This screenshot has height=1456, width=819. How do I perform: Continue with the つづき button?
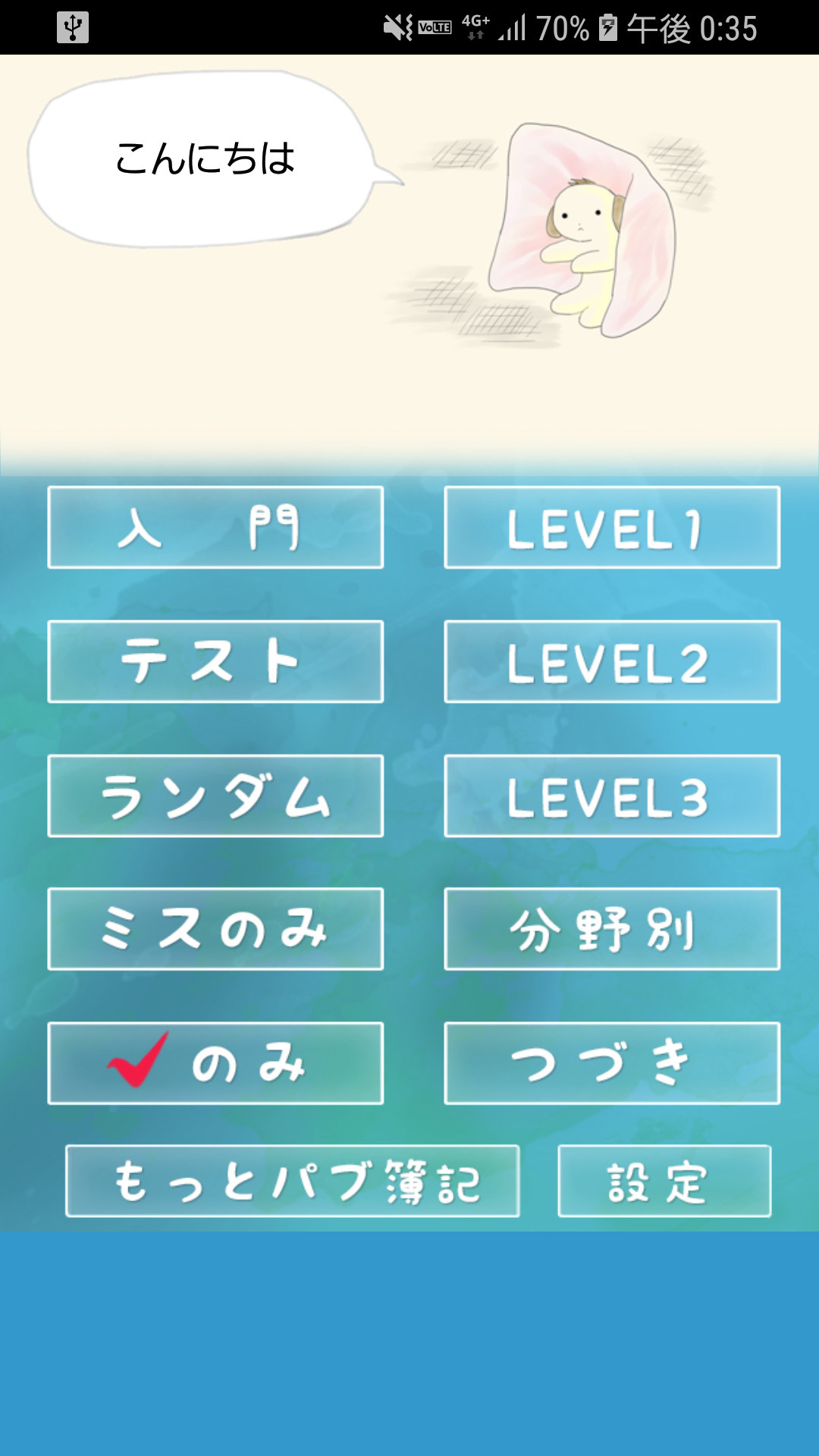612,1063
